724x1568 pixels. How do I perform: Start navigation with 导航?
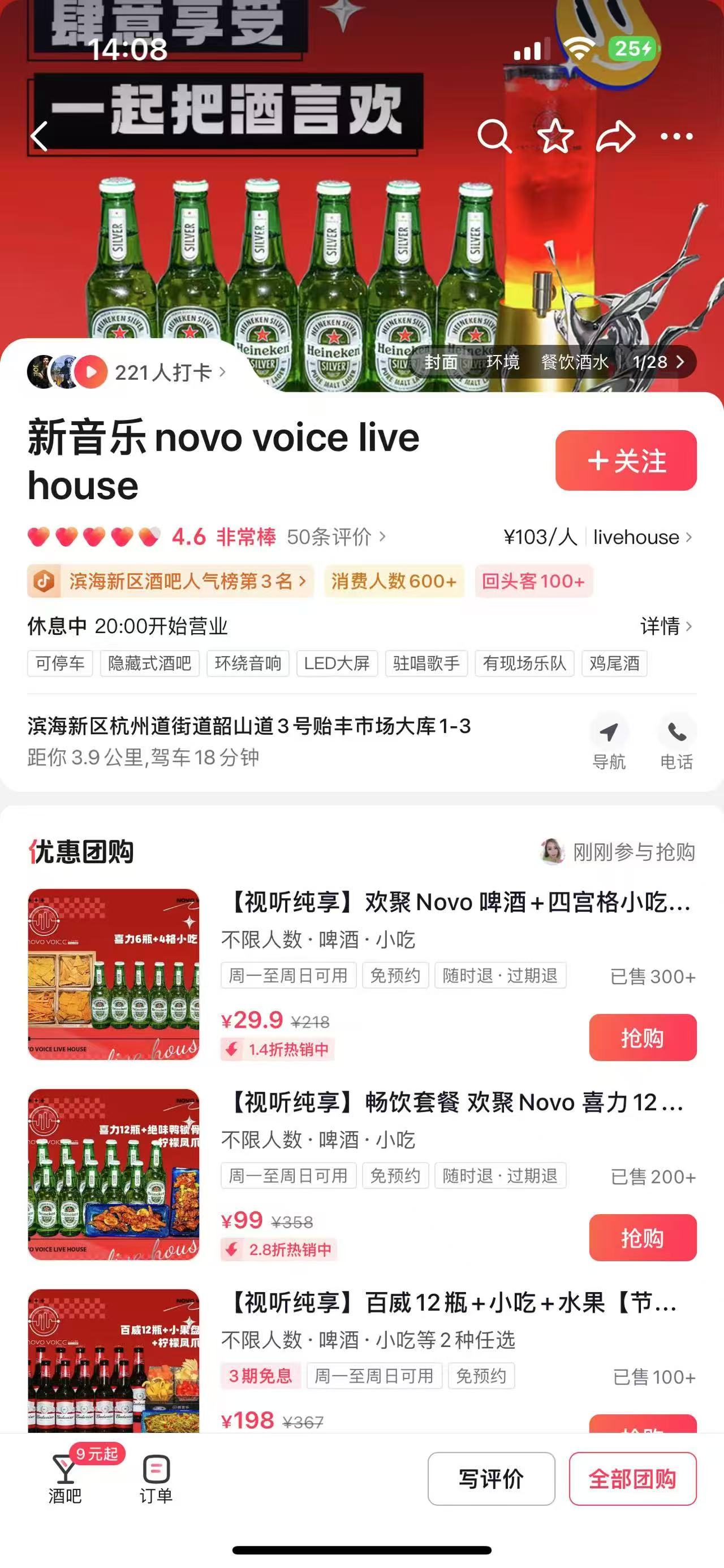pyautogui.click(x=609, y=743)
